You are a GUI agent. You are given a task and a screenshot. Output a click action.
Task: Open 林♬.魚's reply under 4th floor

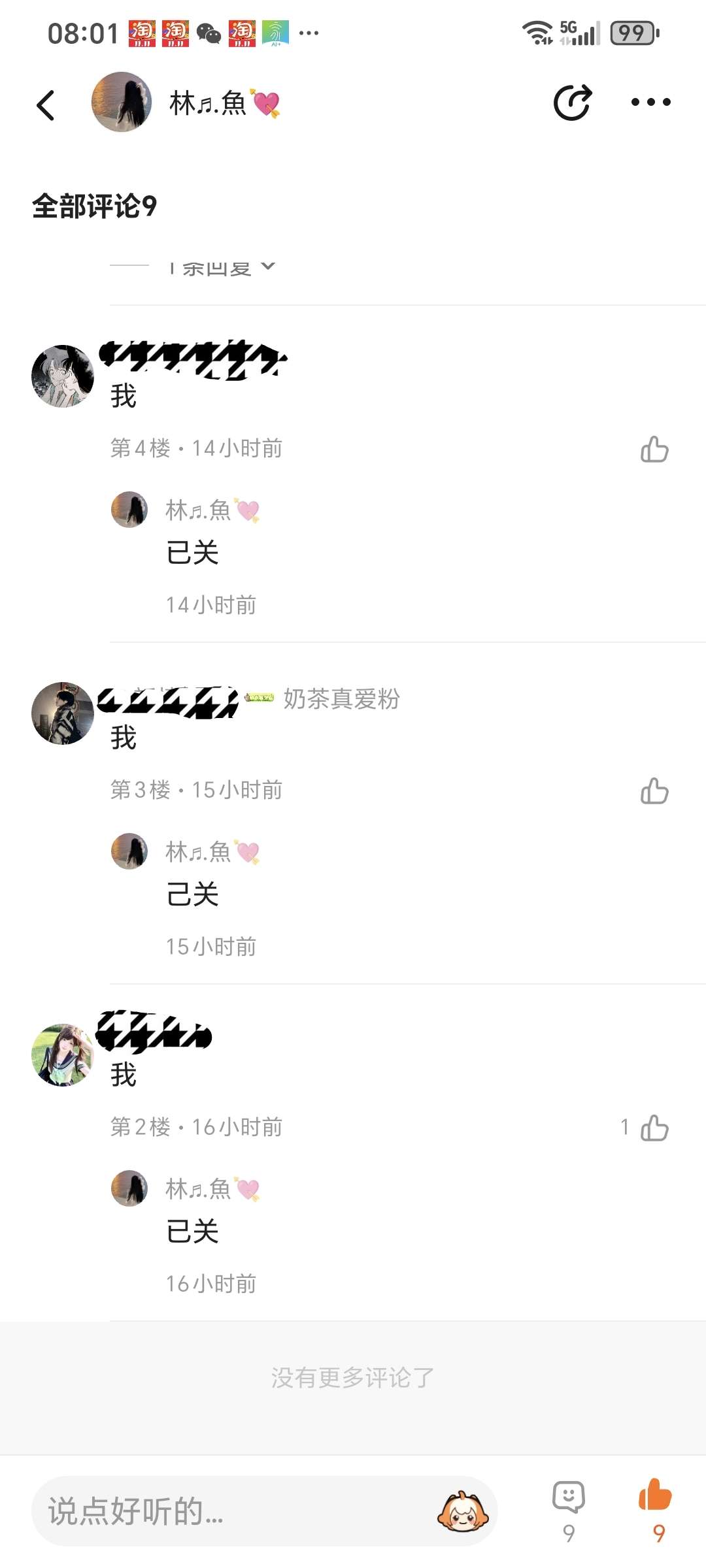pos(192,553)
